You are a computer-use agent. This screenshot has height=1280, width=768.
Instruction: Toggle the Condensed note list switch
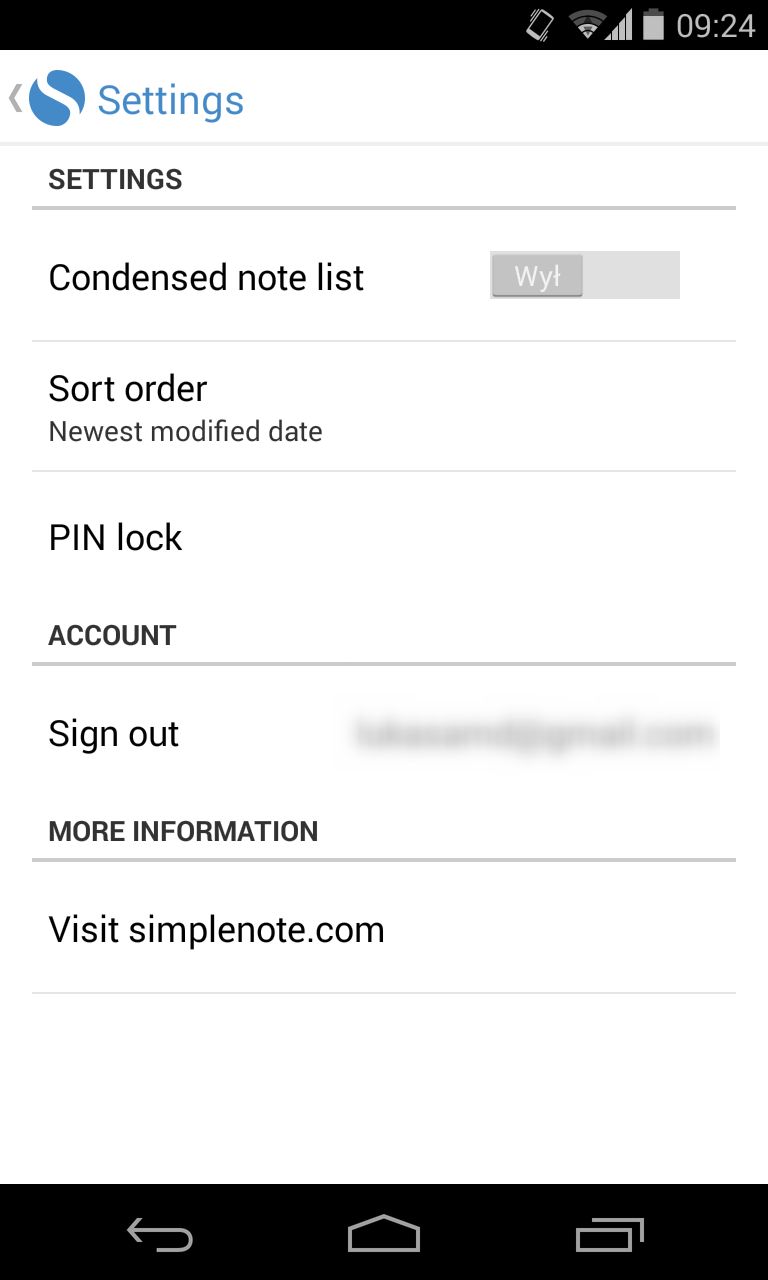pyautogui.click(x=584, y=276)
